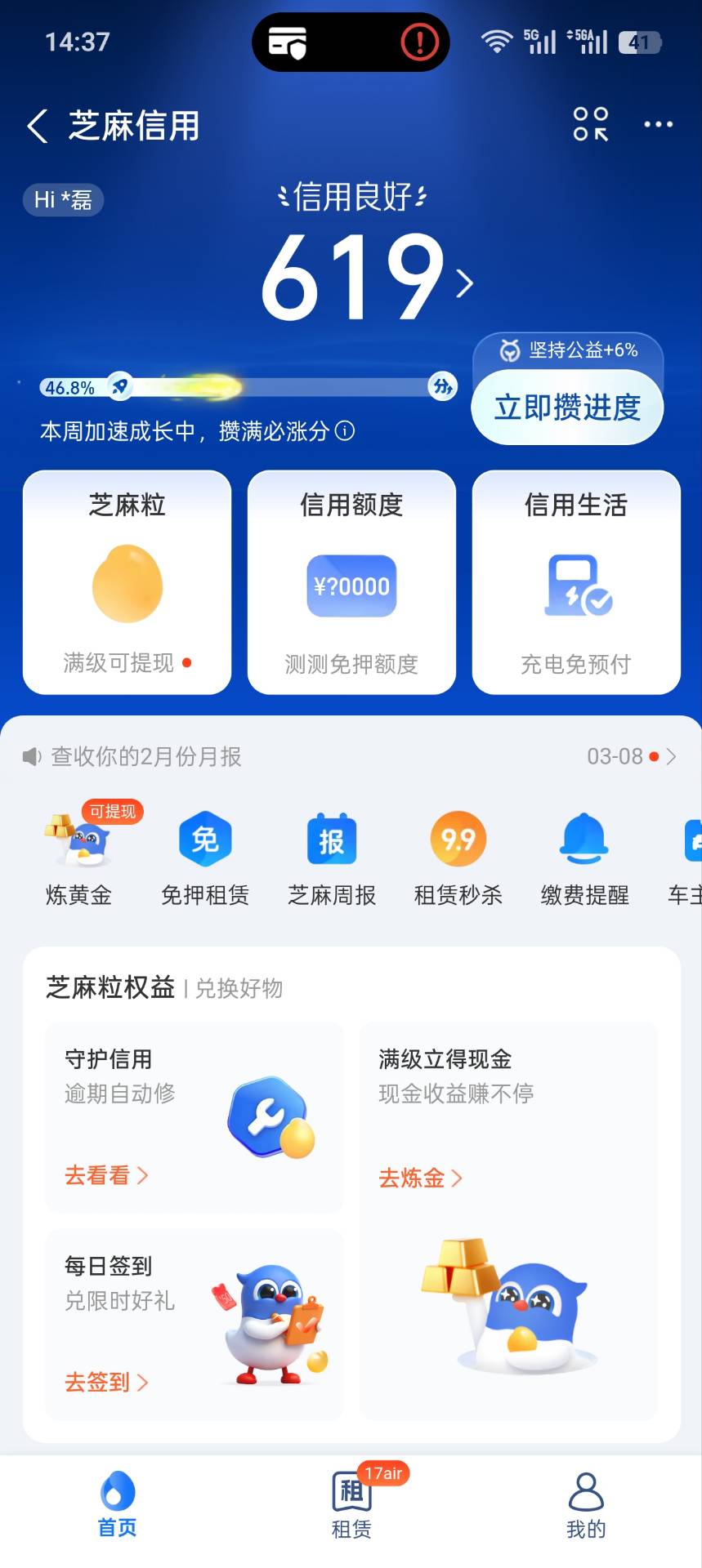Open the 信用生活 card
This screenshot has height=1568, width=702.
coord(576,582)
